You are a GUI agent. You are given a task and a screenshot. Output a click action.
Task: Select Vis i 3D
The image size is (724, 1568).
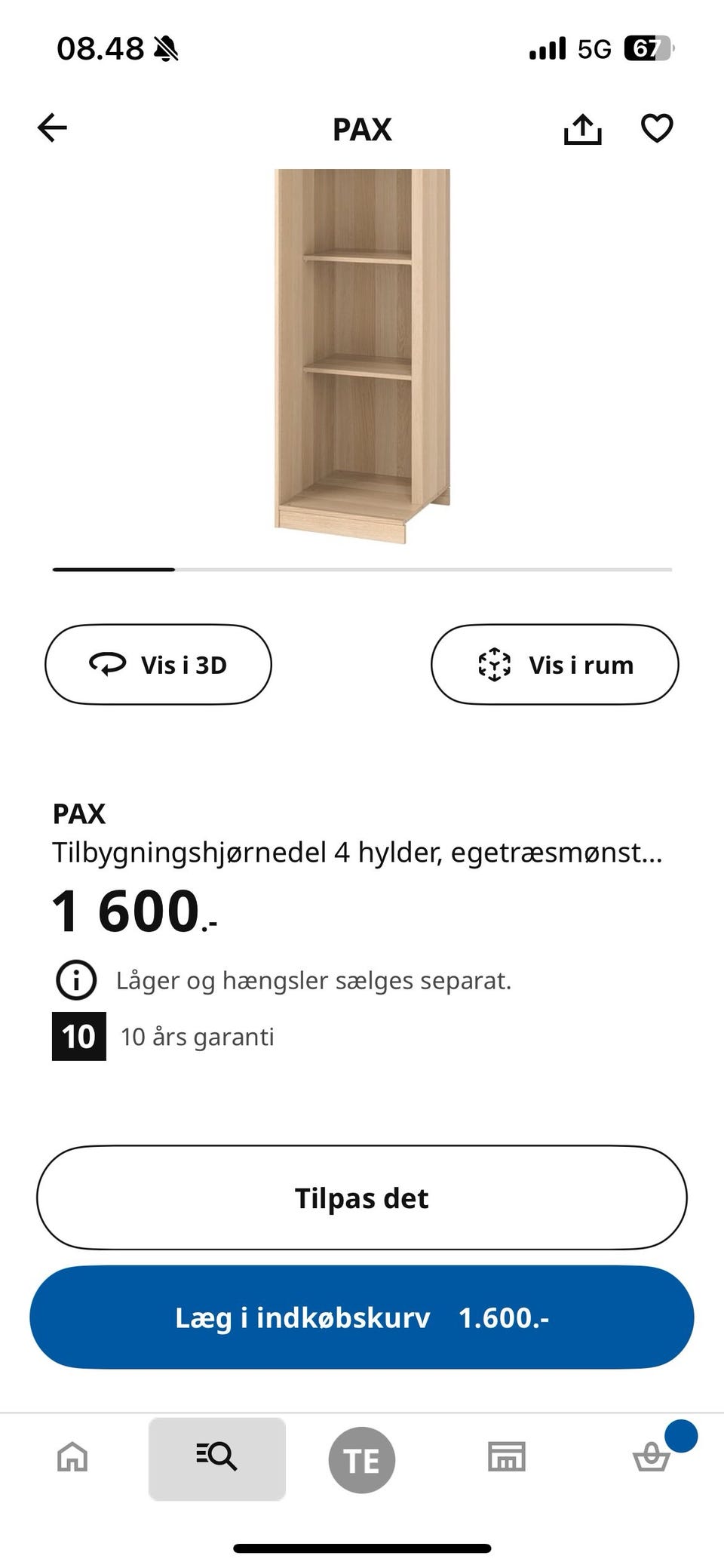tap(158, 665)
